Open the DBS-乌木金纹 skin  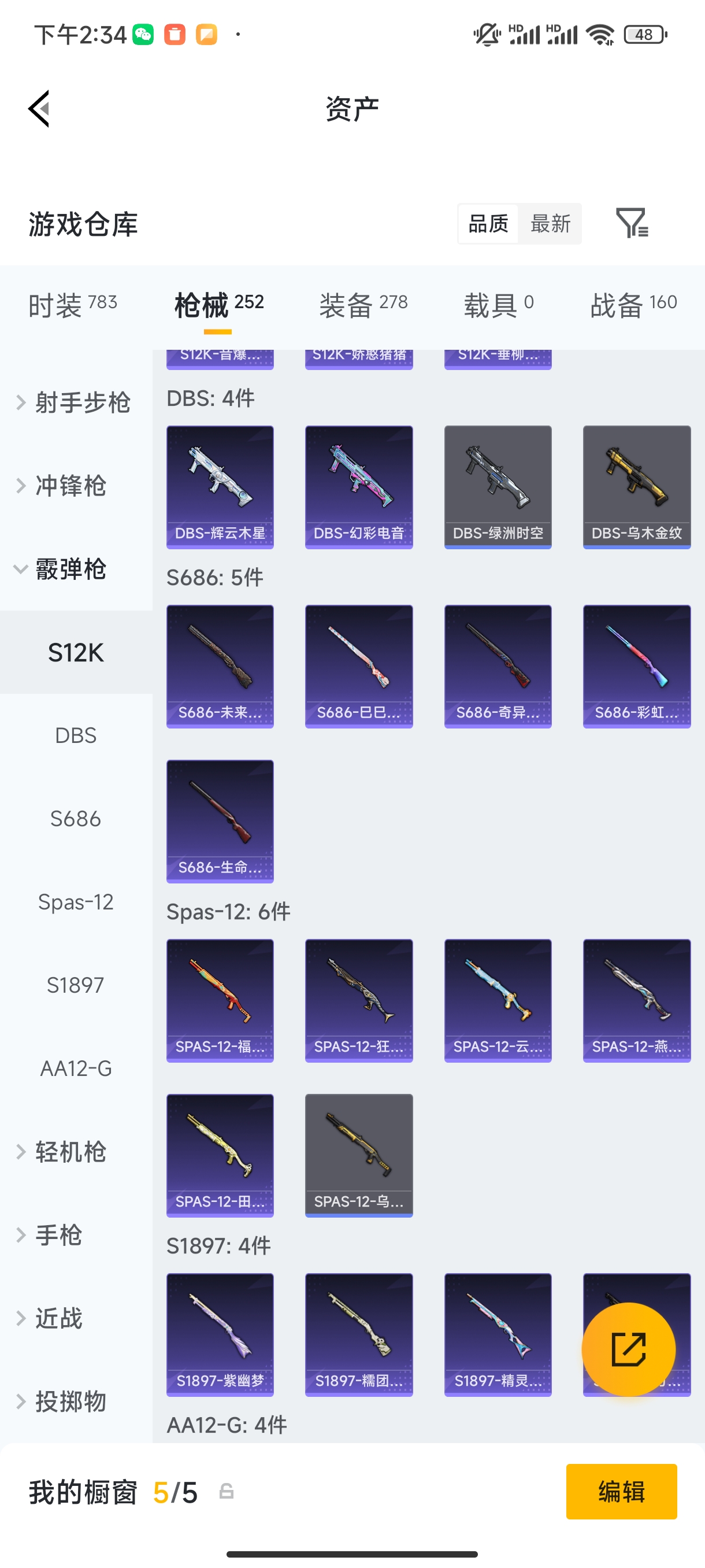click(636, 487)
